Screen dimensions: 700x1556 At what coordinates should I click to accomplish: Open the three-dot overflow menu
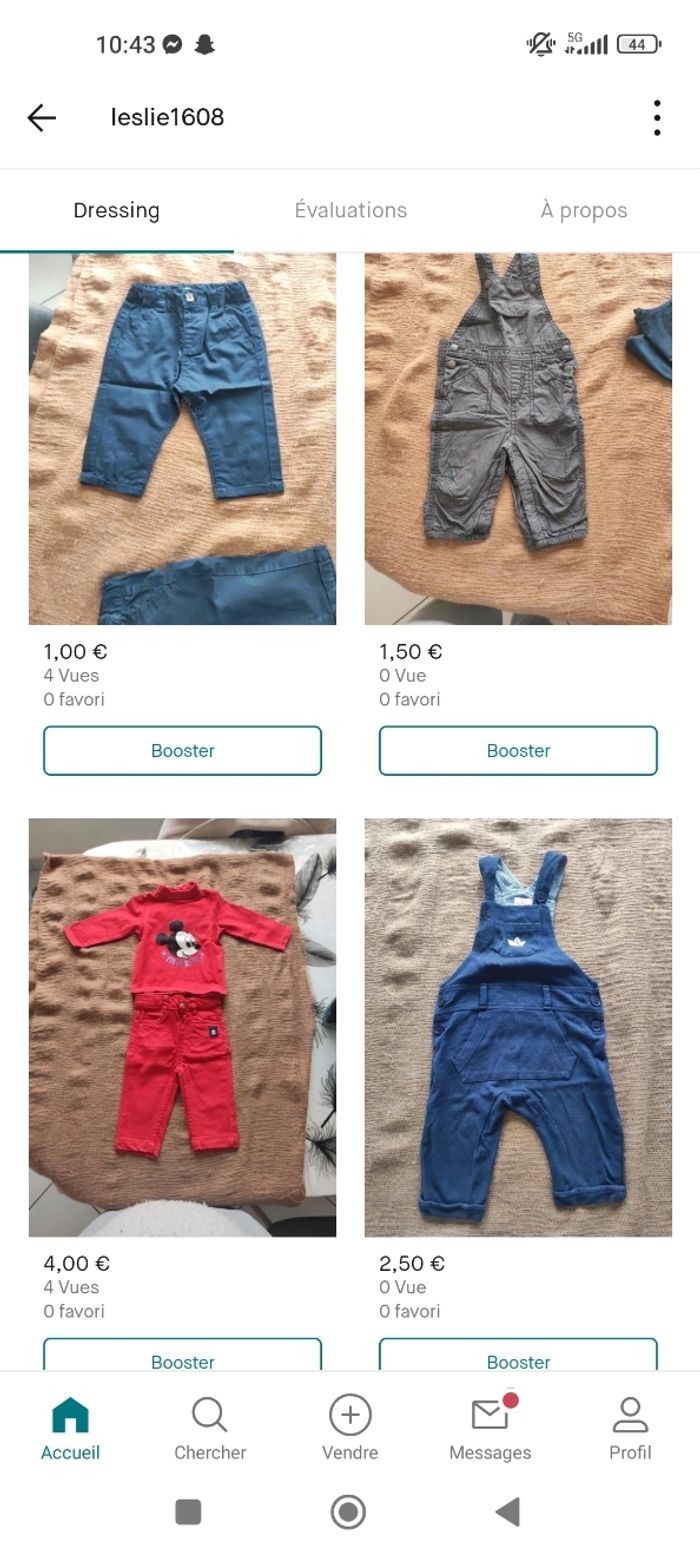point(656,117)
